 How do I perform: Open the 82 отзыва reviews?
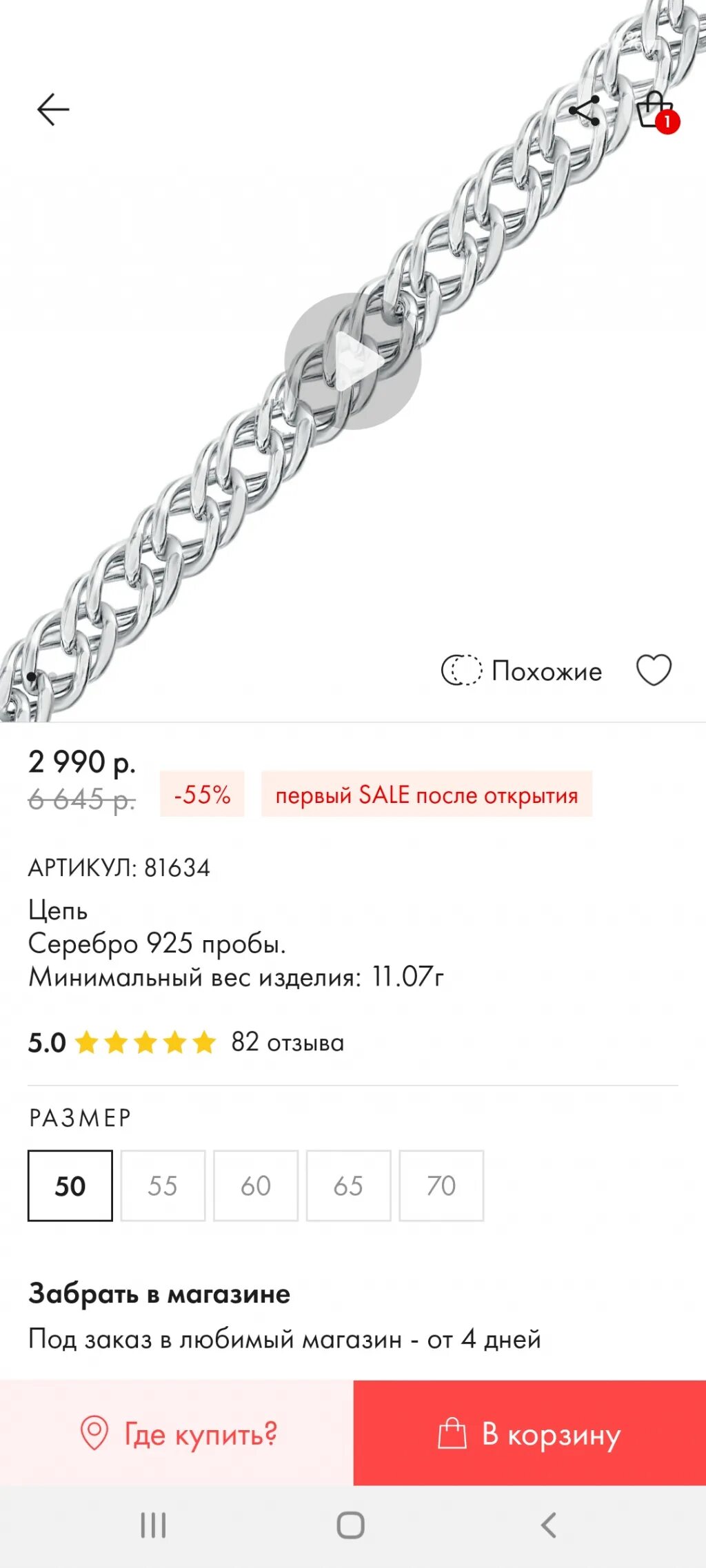tap(288, 1042)
